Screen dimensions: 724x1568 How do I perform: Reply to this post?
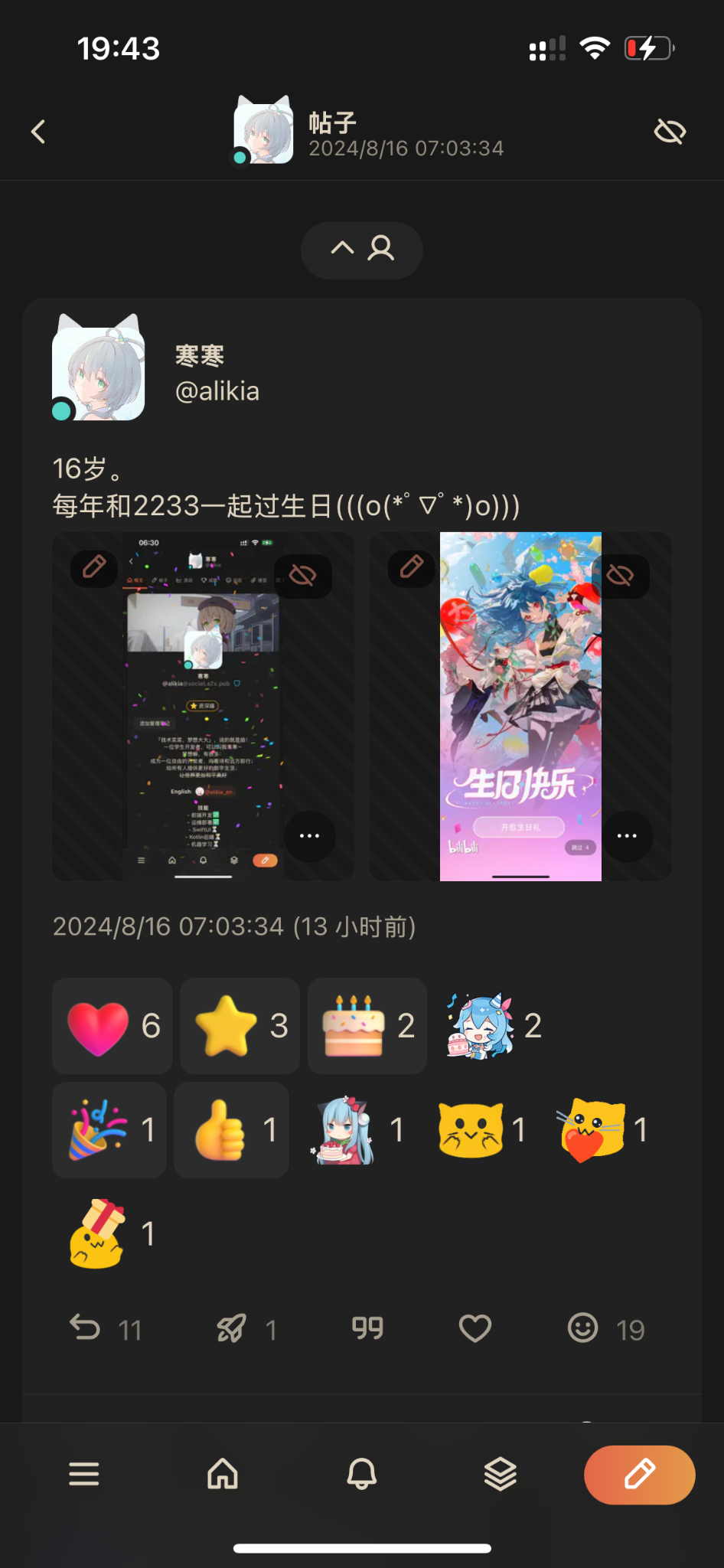pos(86,1328)
